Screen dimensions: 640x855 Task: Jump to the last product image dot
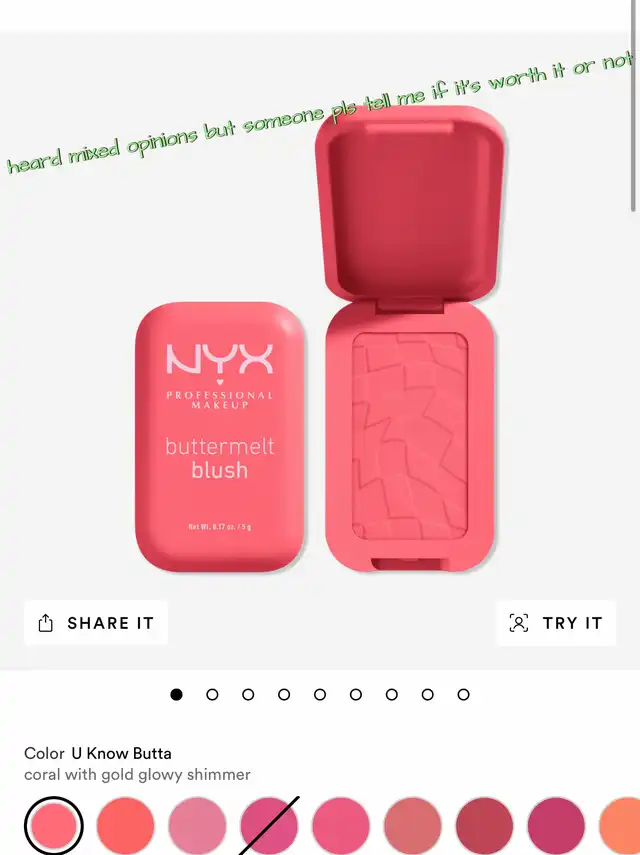(x=463, y=694)
